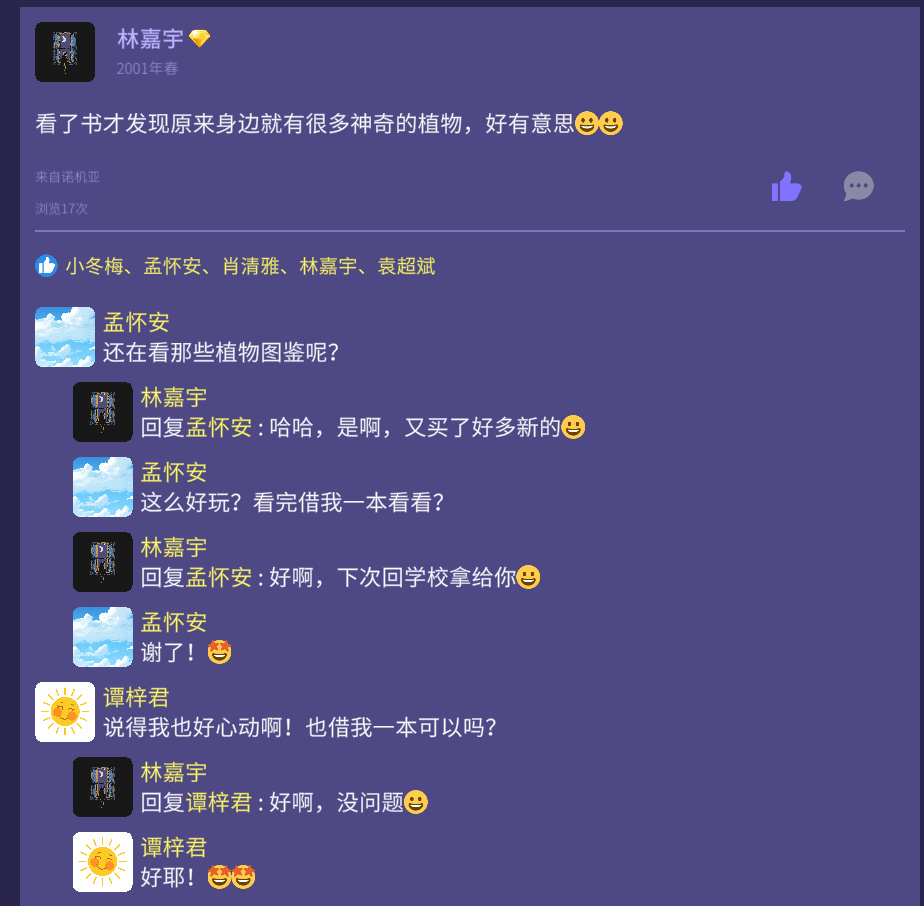The image size is (924, 906).
Task: Open 谭梓君's avatar beside "说得我也好心动啊！"
Action: click(x=65, y=712)
